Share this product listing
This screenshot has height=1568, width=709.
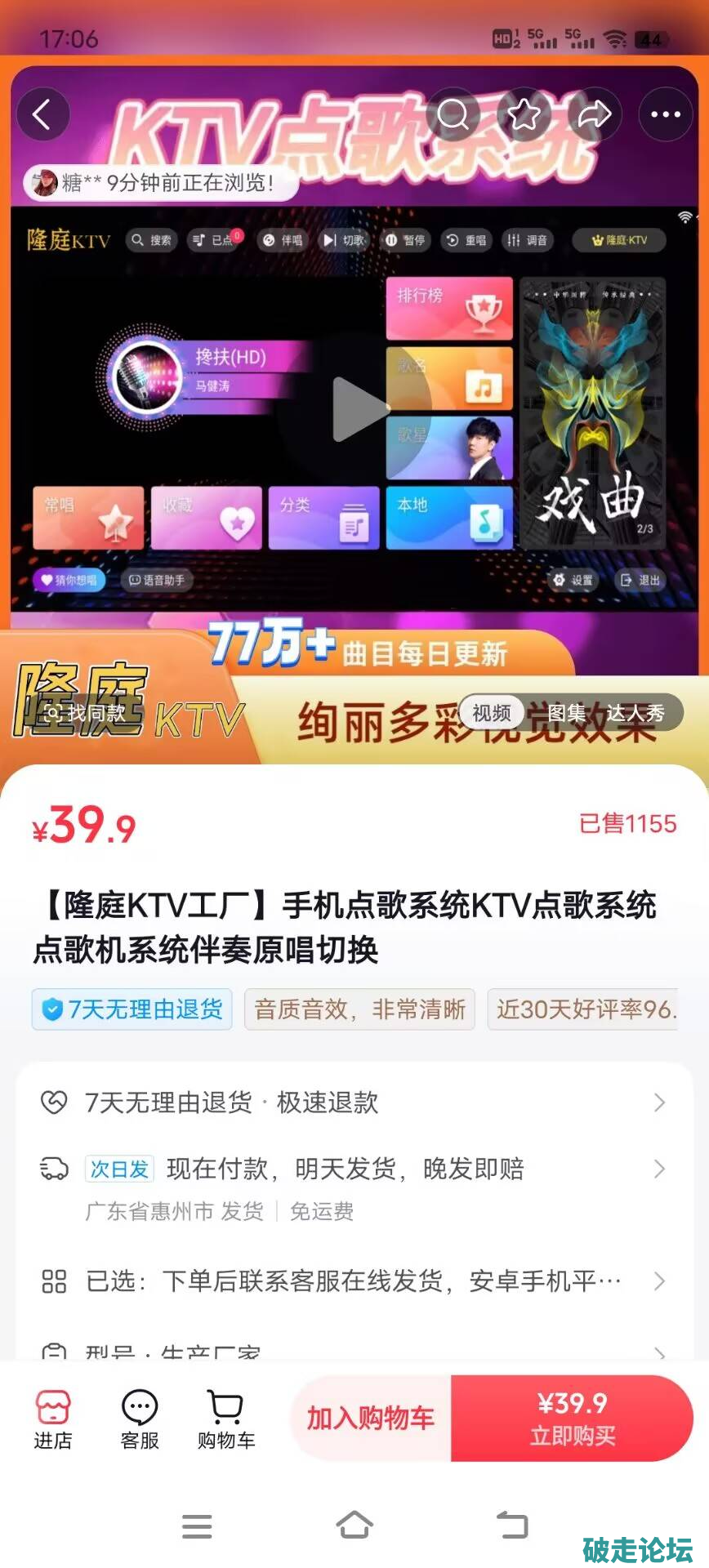(x=594, y=114)
